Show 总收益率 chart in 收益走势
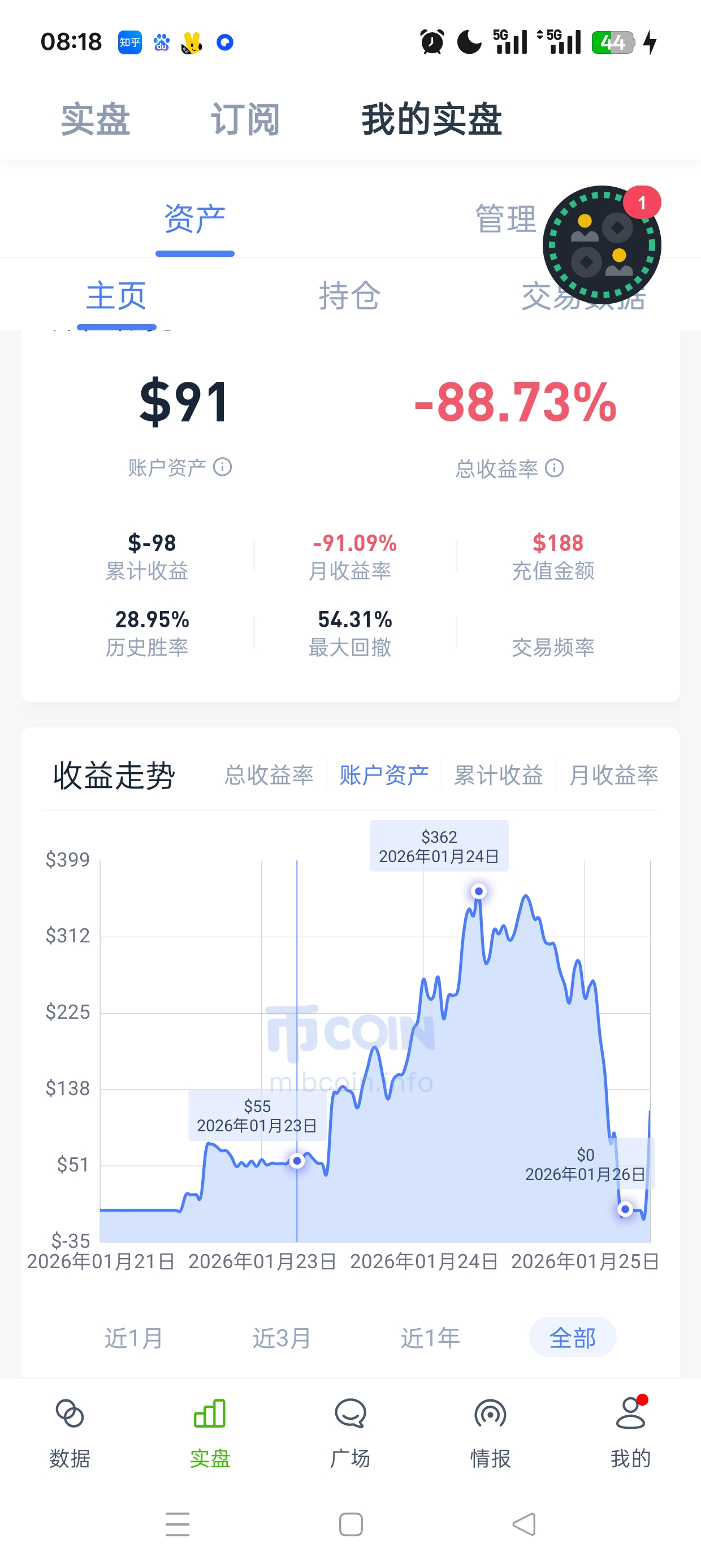Screen dimensions: 701x1568 pyautogui.click(x=269, y=775)
